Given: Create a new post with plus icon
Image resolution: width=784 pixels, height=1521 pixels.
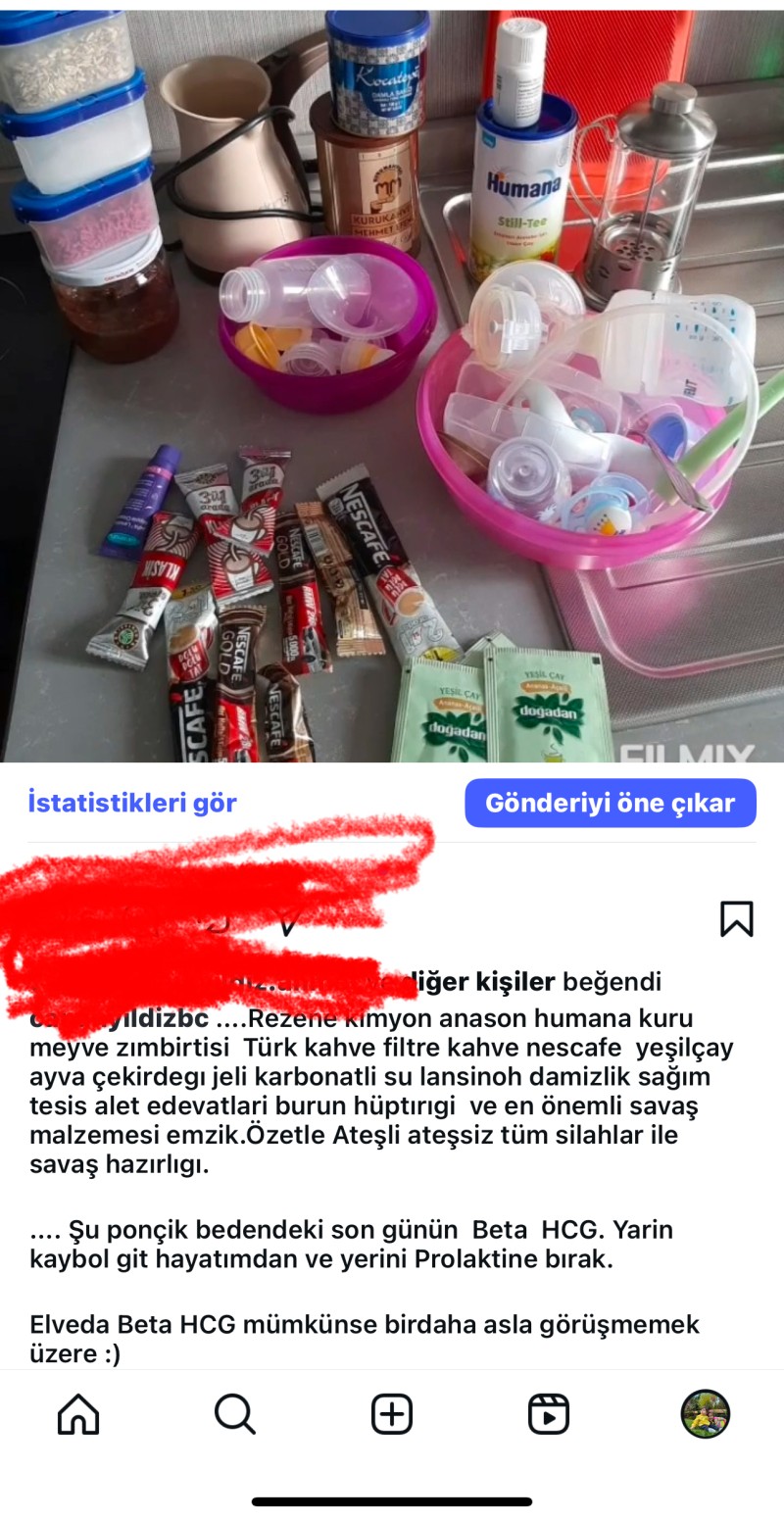Looking at the screenshot, I should point(392,1414).
